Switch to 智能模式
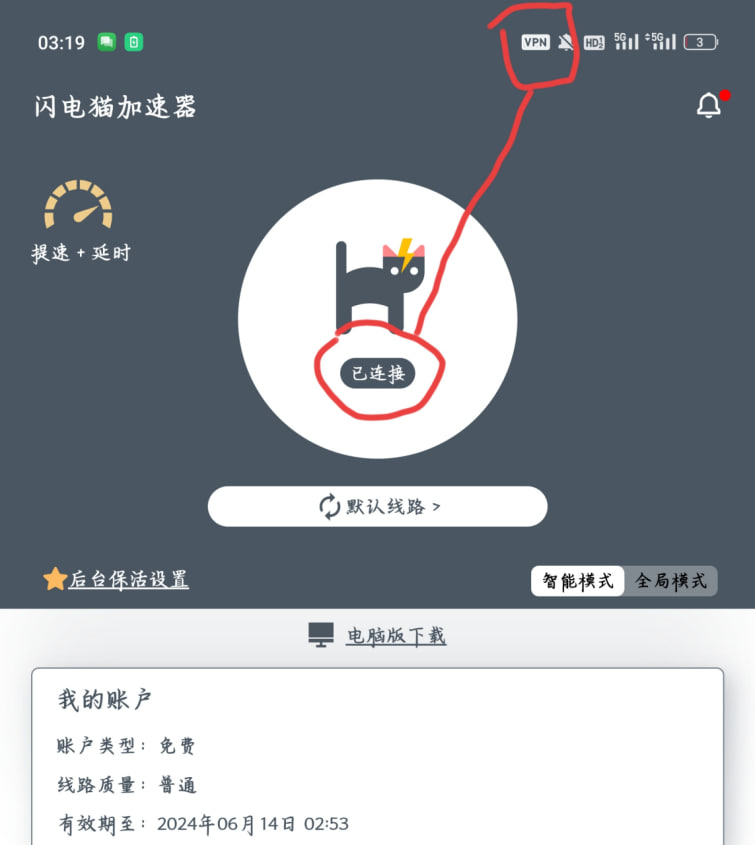 (578, 581)
